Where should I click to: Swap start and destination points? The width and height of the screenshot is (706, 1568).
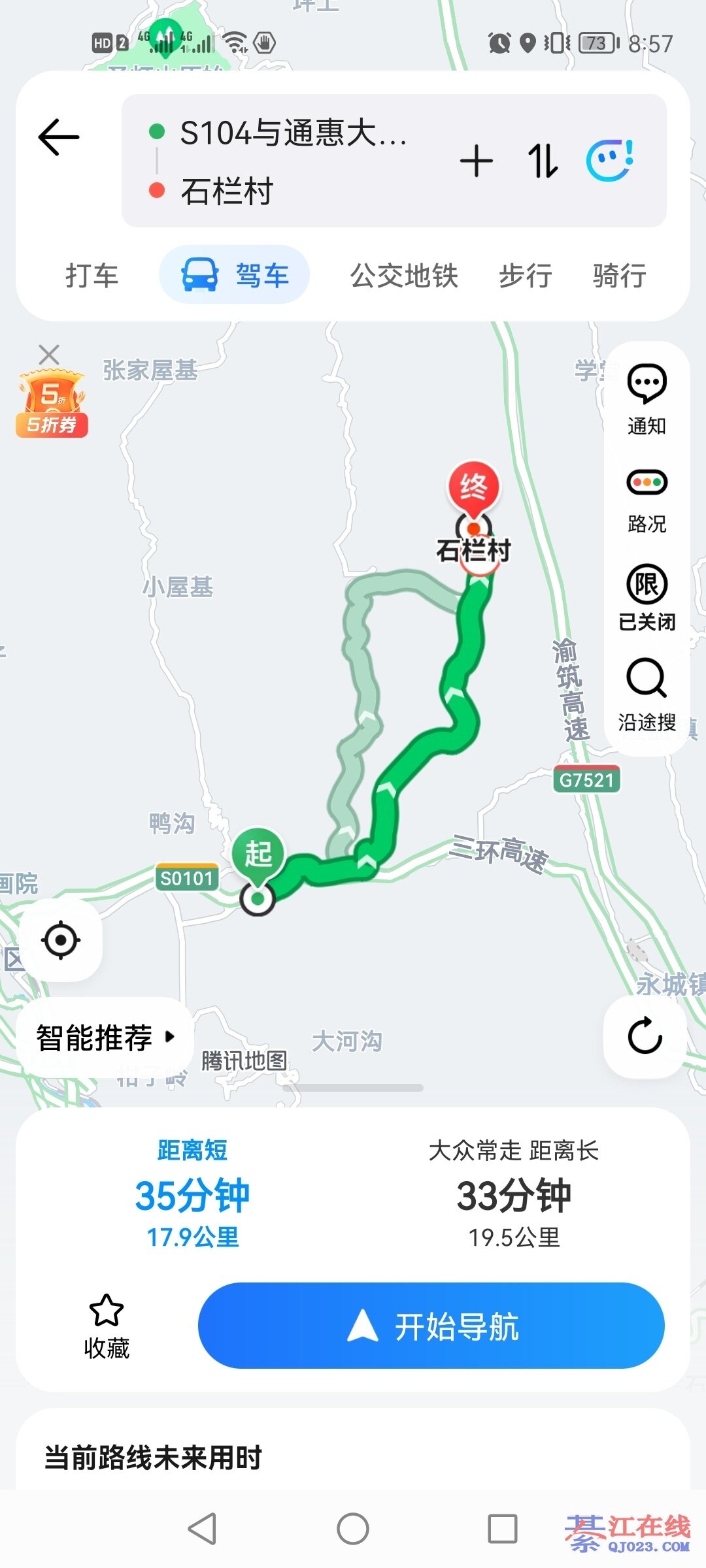(x=543, y=161)
